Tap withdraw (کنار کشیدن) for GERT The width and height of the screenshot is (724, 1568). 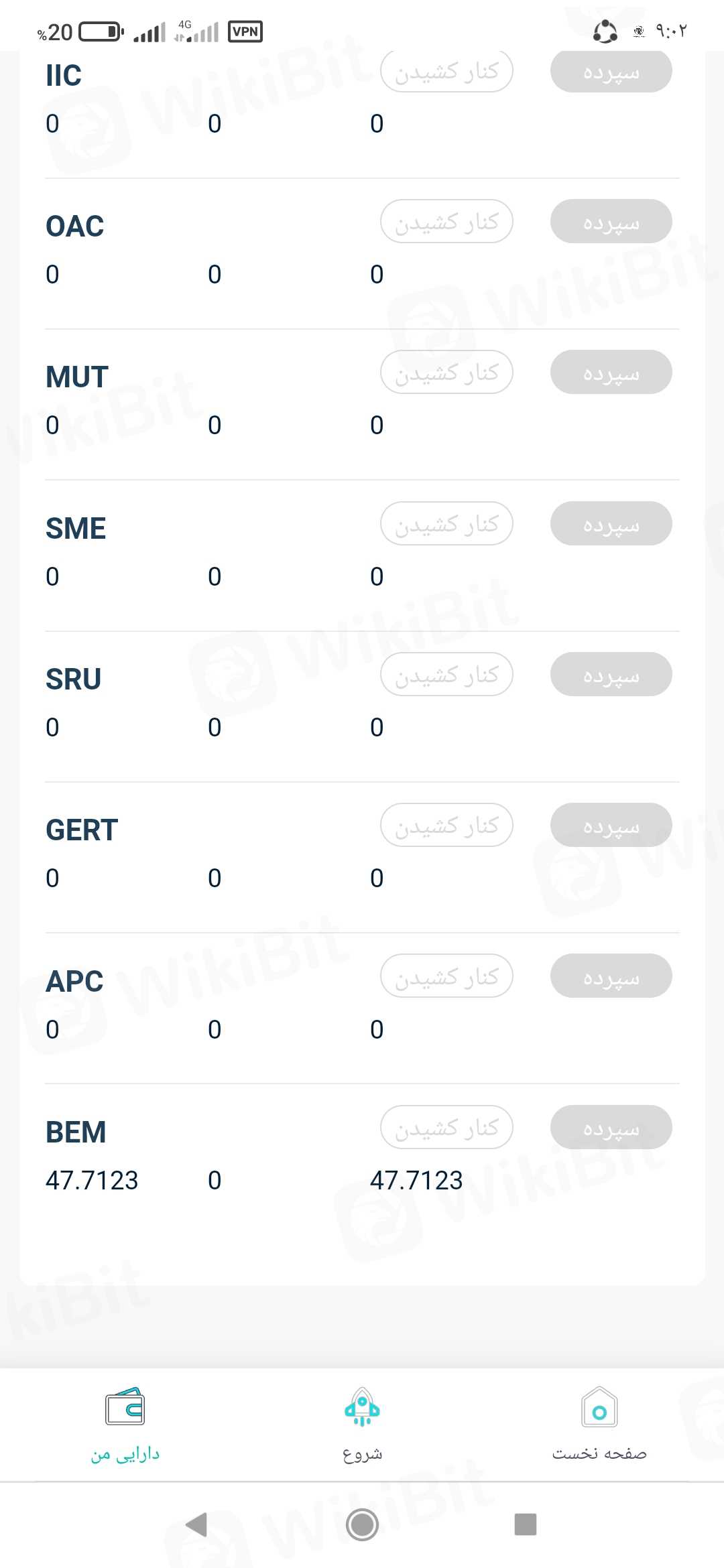pos(446,825)
